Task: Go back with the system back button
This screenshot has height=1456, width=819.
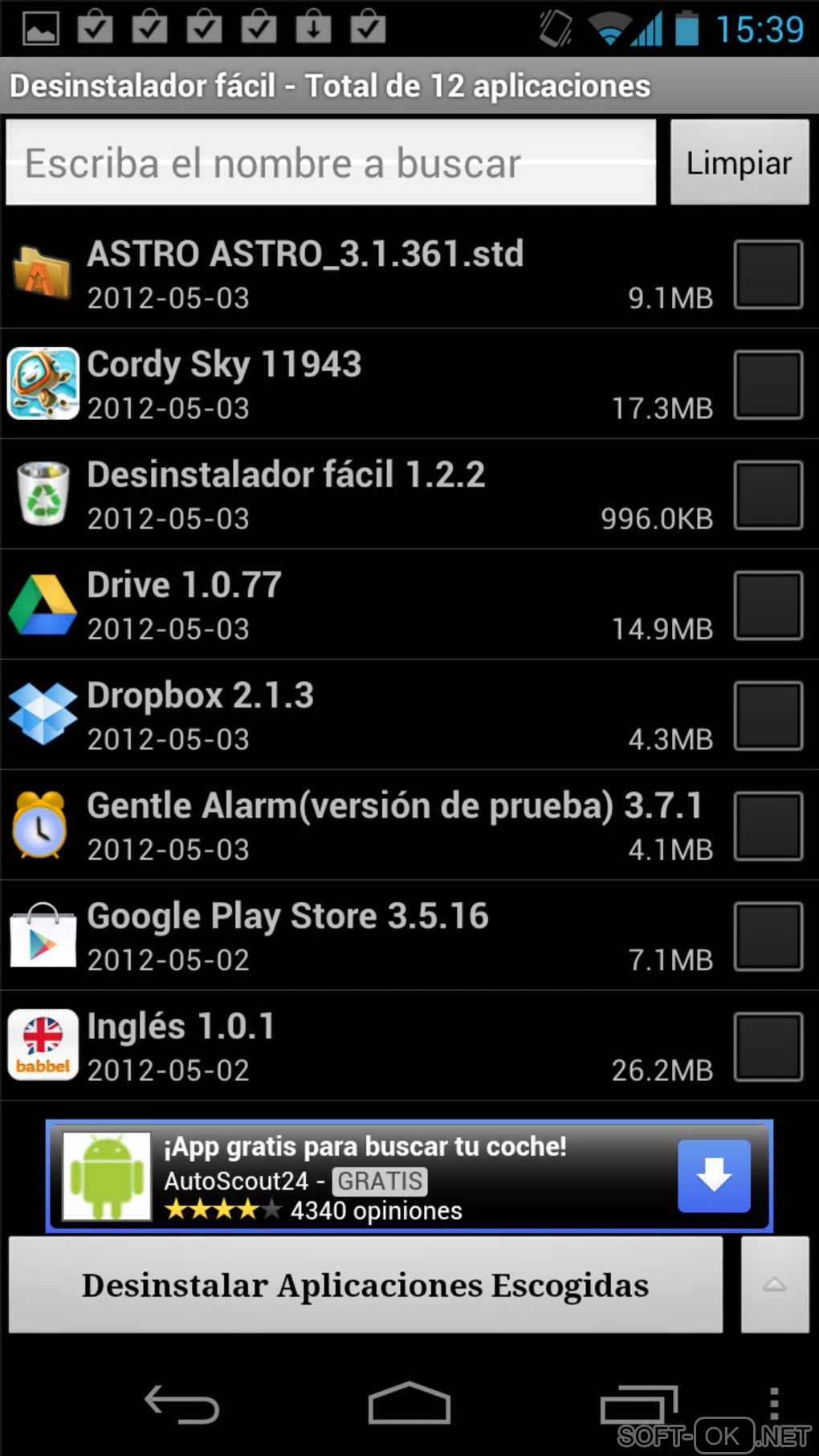Action: click(181, 1405)
